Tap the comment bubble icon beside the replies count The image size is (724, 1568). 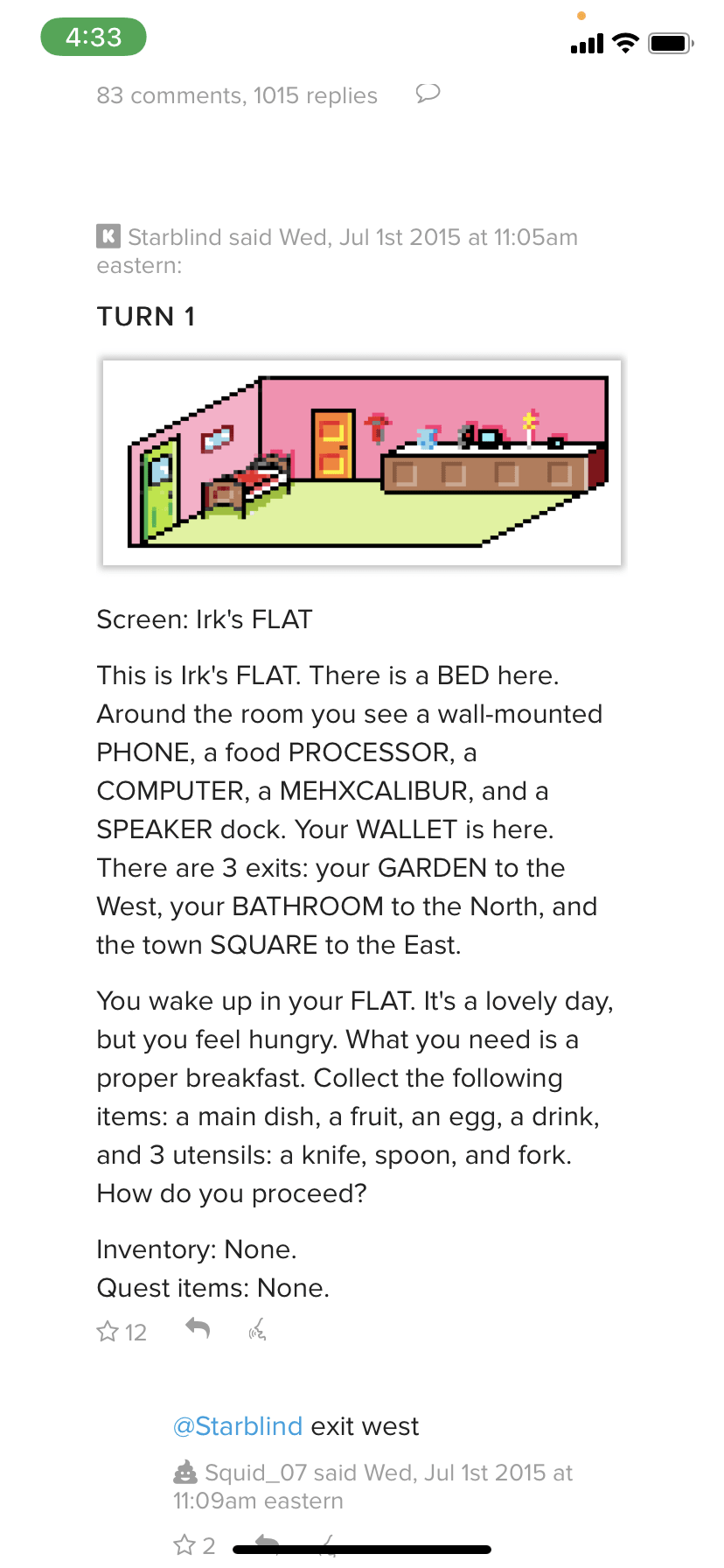[x=428, y=93]
